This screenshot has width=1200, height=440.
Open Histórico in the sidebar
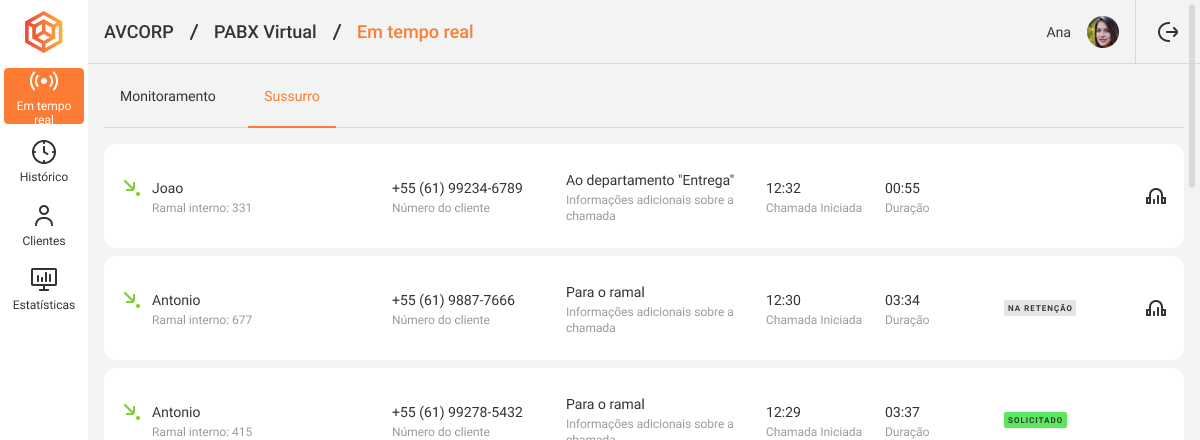pyautogui.click(x=44, y=162)
